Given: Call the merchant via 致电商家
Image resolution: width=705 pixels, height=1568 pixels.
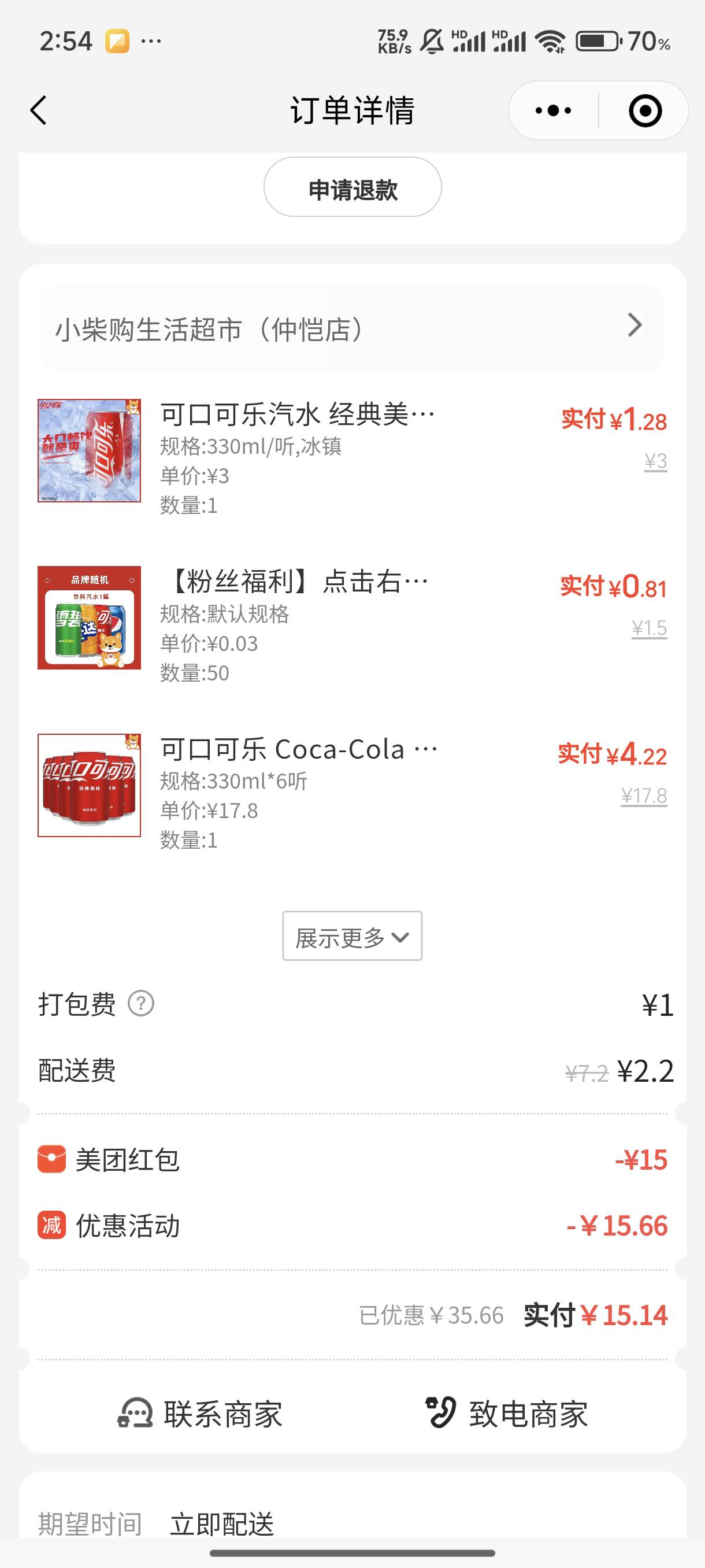Looking at the screenshot, I should 507,1414.
